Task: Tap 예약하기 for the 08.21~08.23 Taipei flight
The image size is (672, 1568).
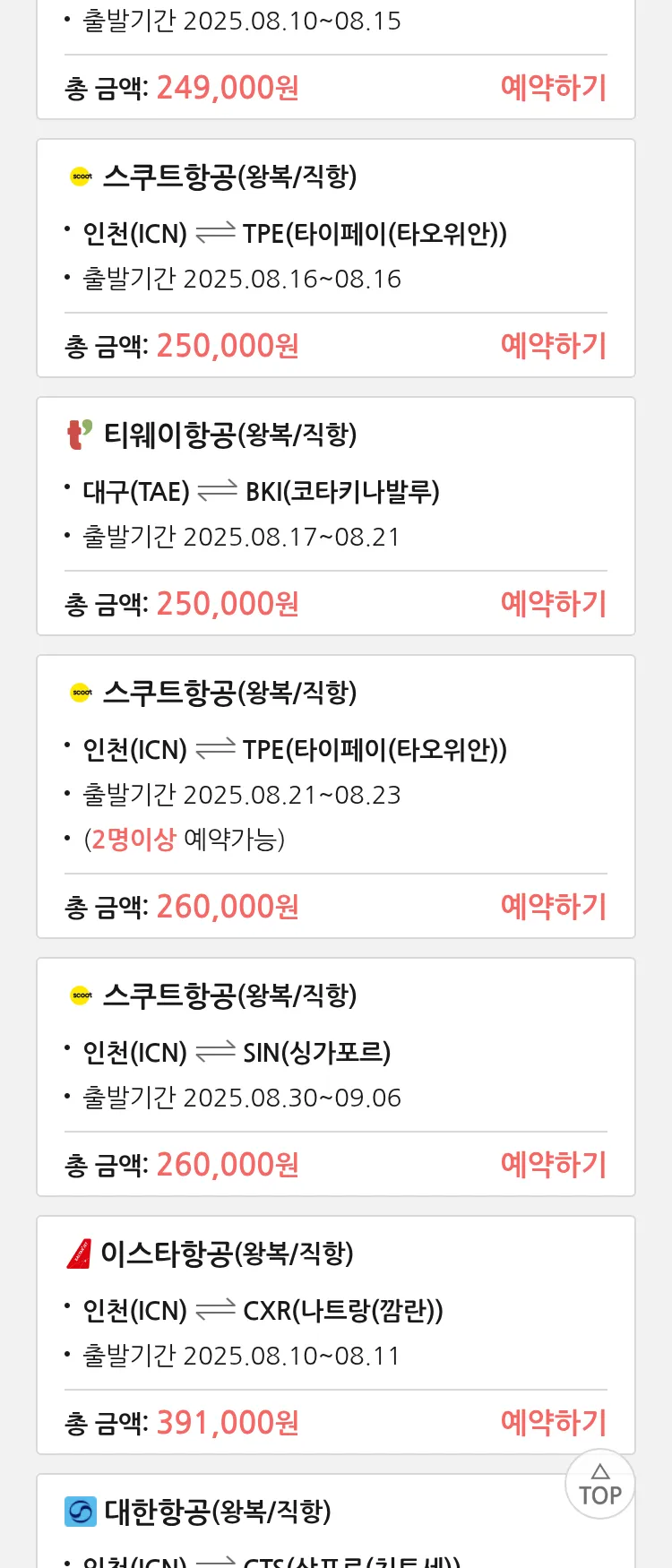Action: click(x=553, y=907)
